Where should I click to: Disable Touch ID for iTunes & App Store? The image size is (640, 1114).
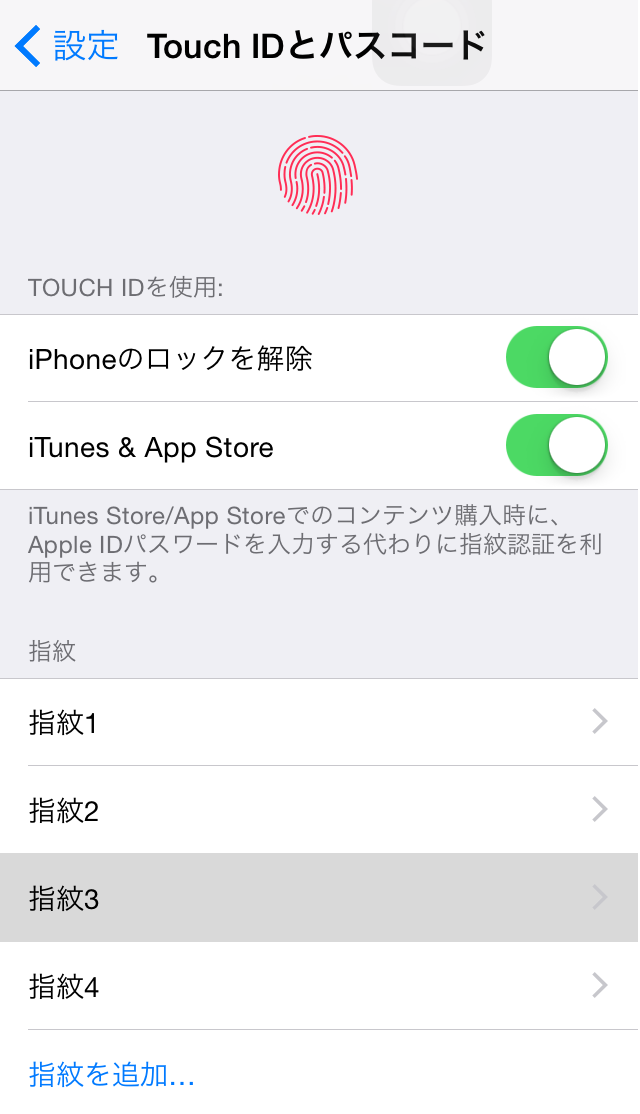(556, 445)
